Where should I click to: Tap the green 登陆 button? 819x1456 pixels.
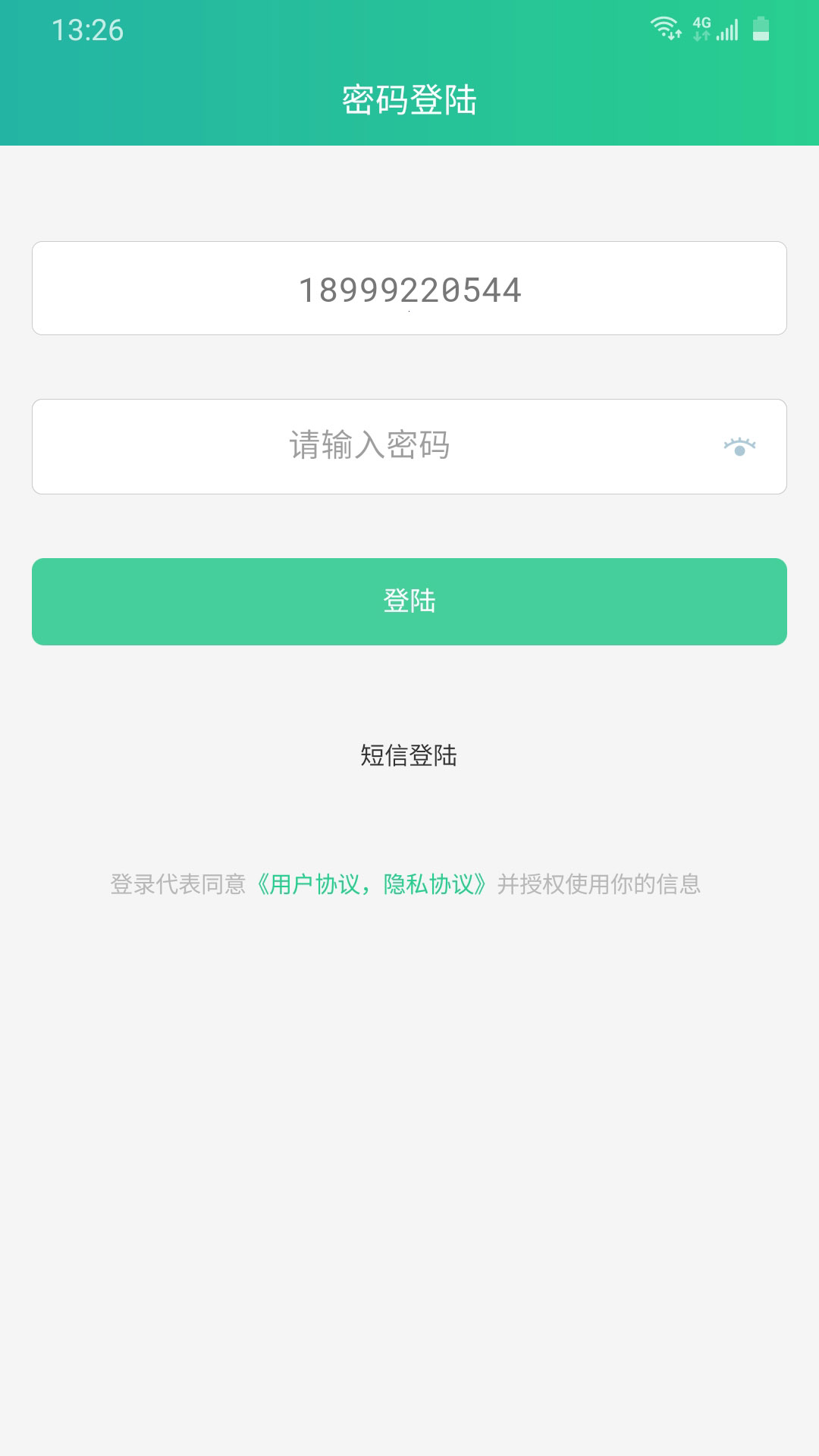[x=409, y=601]
